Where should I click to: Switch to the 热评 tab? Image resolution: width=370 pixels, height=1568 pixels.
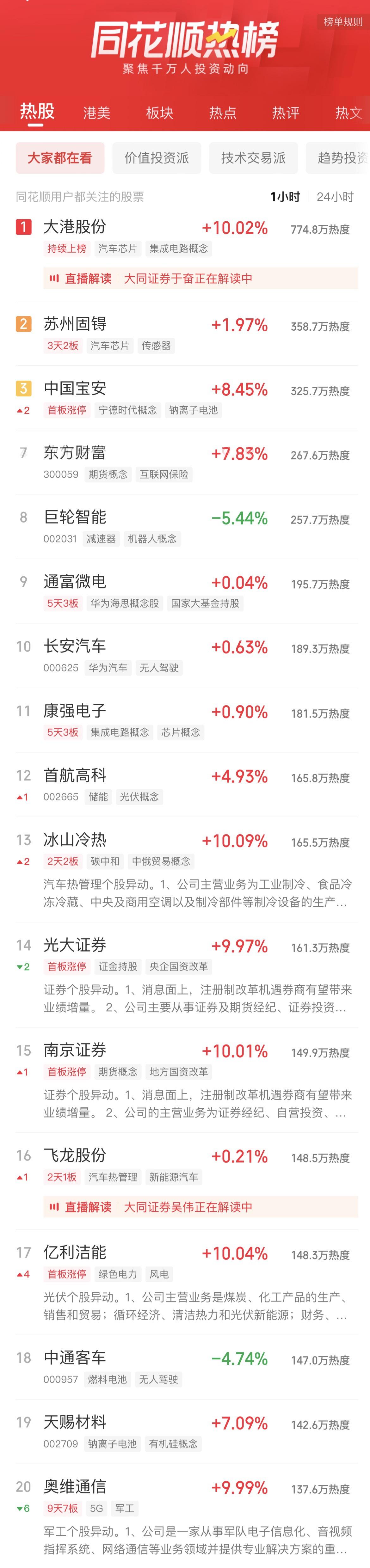tap(286, 113)
